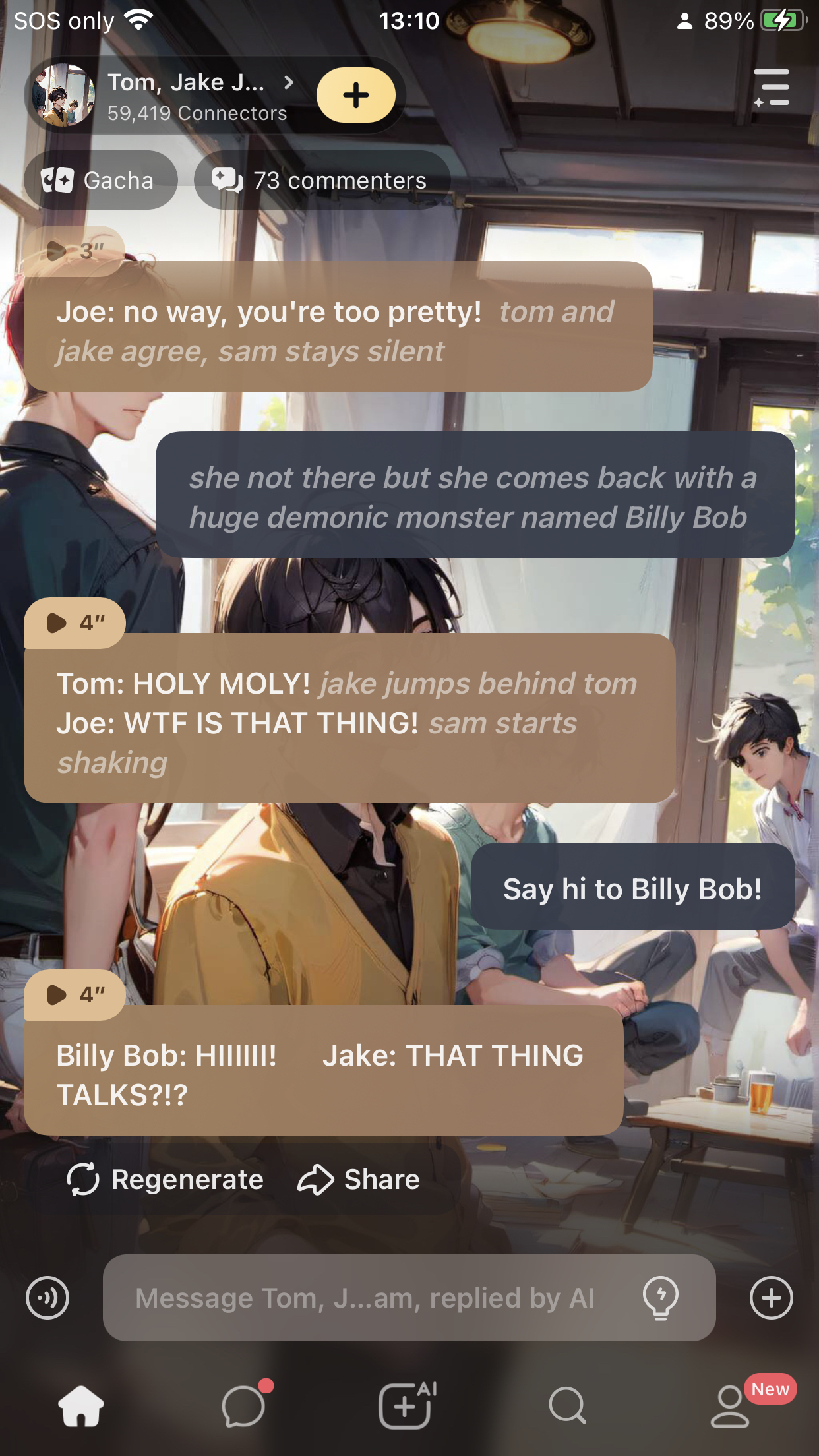Open the AI create tab
The height and width of the screenshot is (1456, 819).
coord(407,1405)
